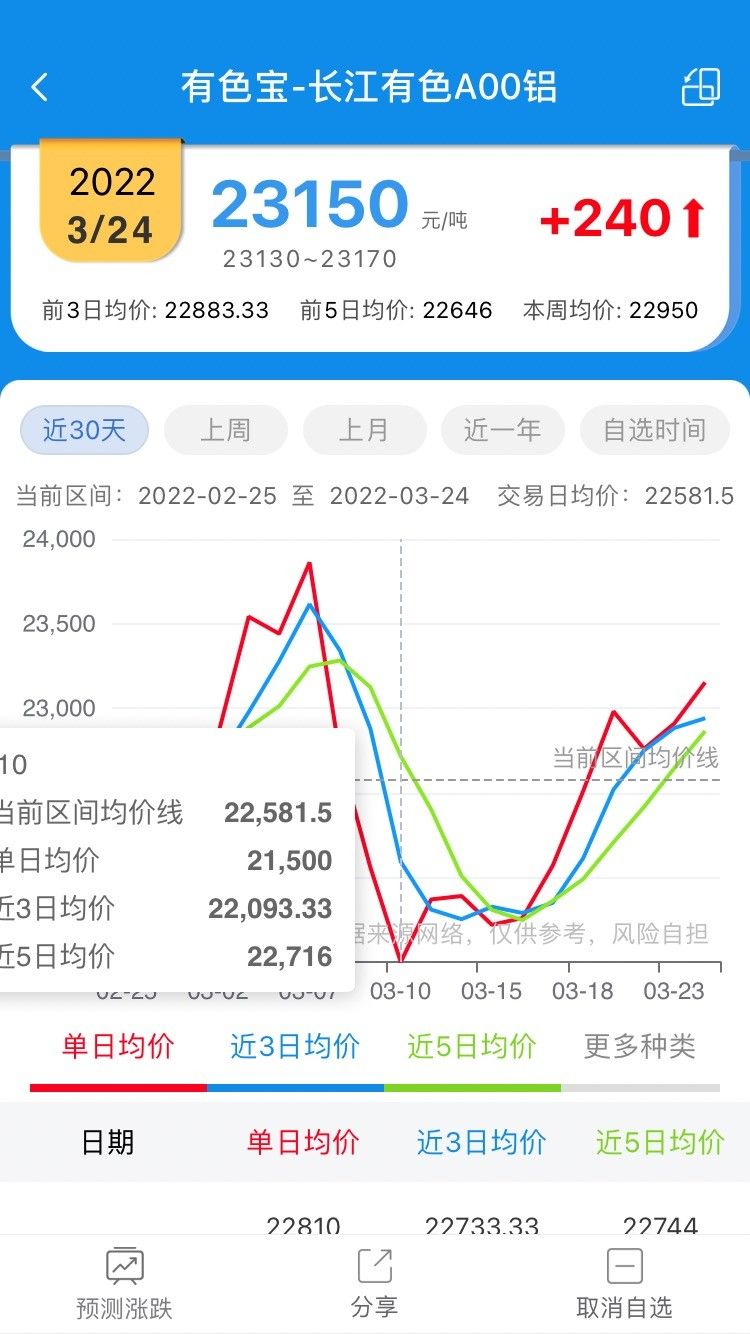750x1334 pixels.
Task: Select the 单日均价 series tab
Action: pyautogui.click(x=118, y=1047)
